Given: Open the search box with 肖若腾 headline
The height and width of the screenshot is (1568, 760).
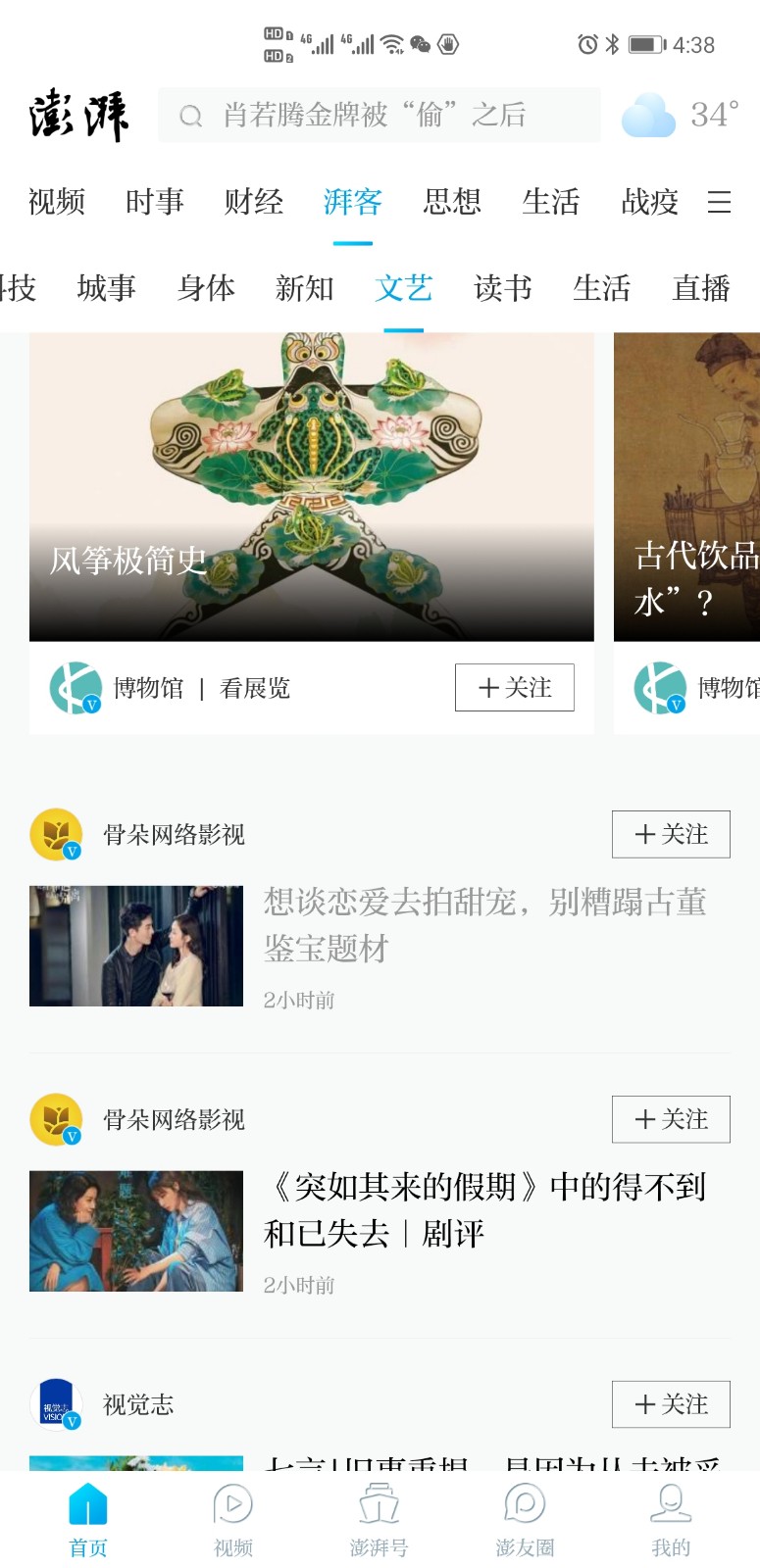Looking at the screenshot, I should (379, 116).
